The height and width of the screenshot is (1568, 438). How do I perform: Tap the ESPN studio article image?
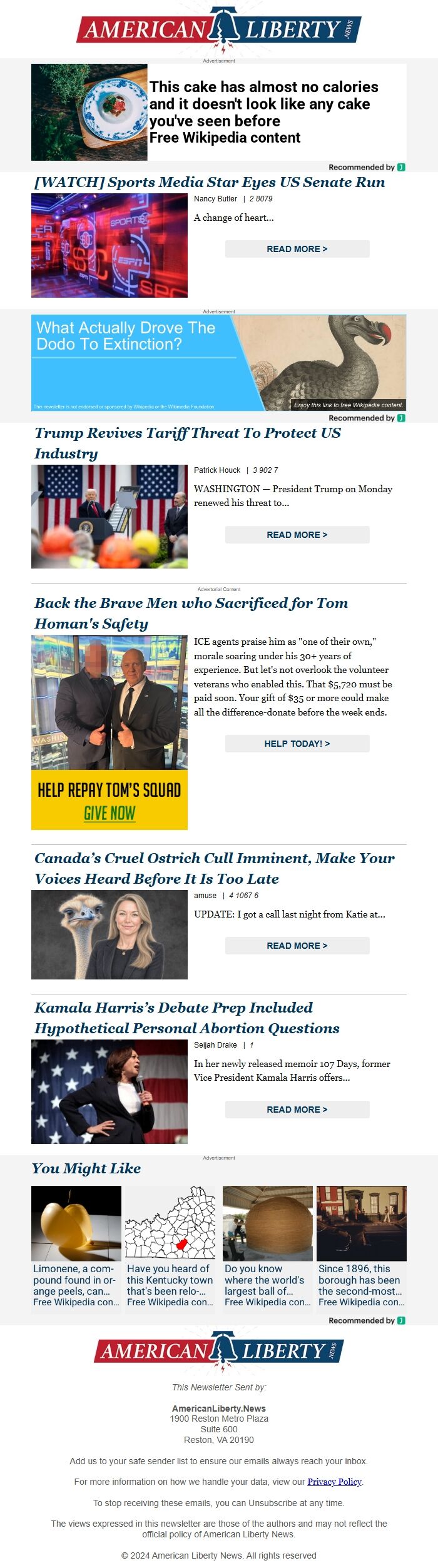[109, 245]
